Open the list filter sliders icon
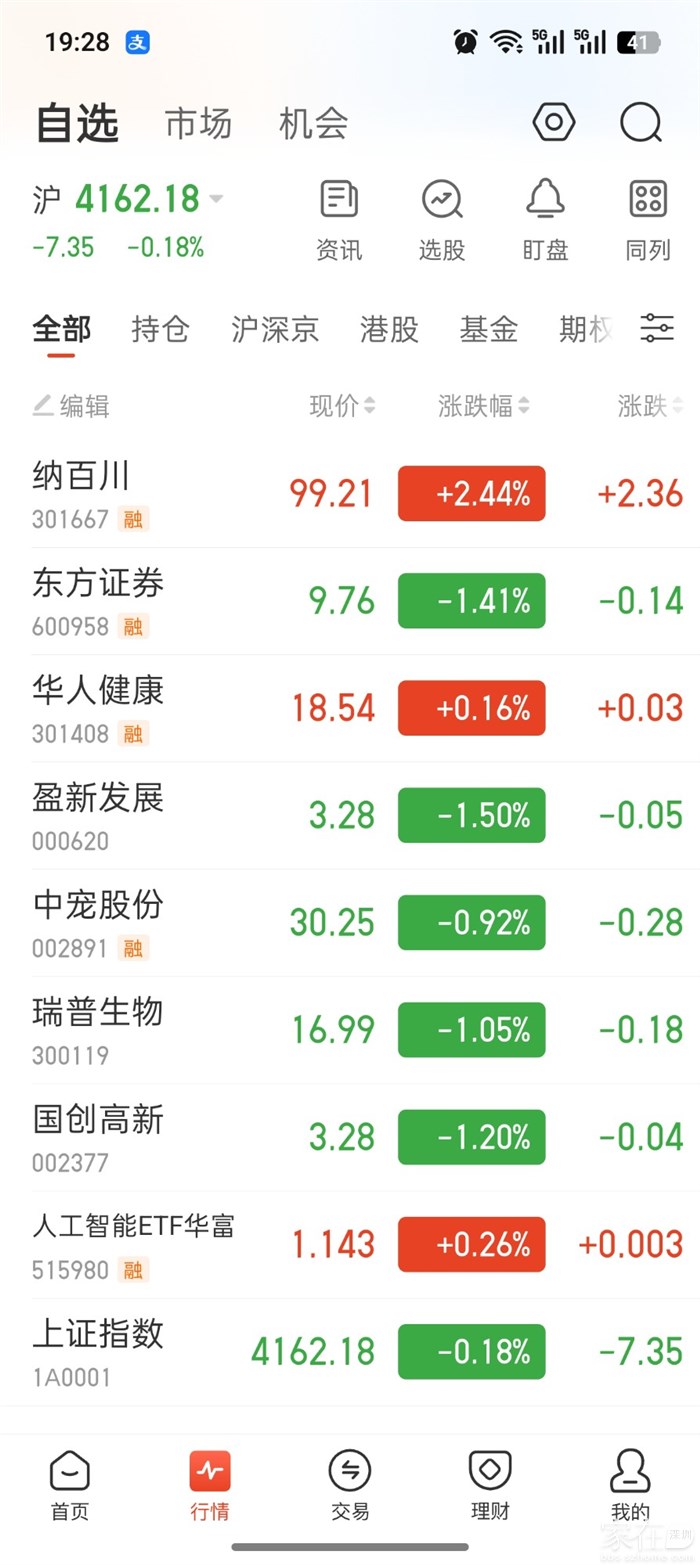 point(657,328)
